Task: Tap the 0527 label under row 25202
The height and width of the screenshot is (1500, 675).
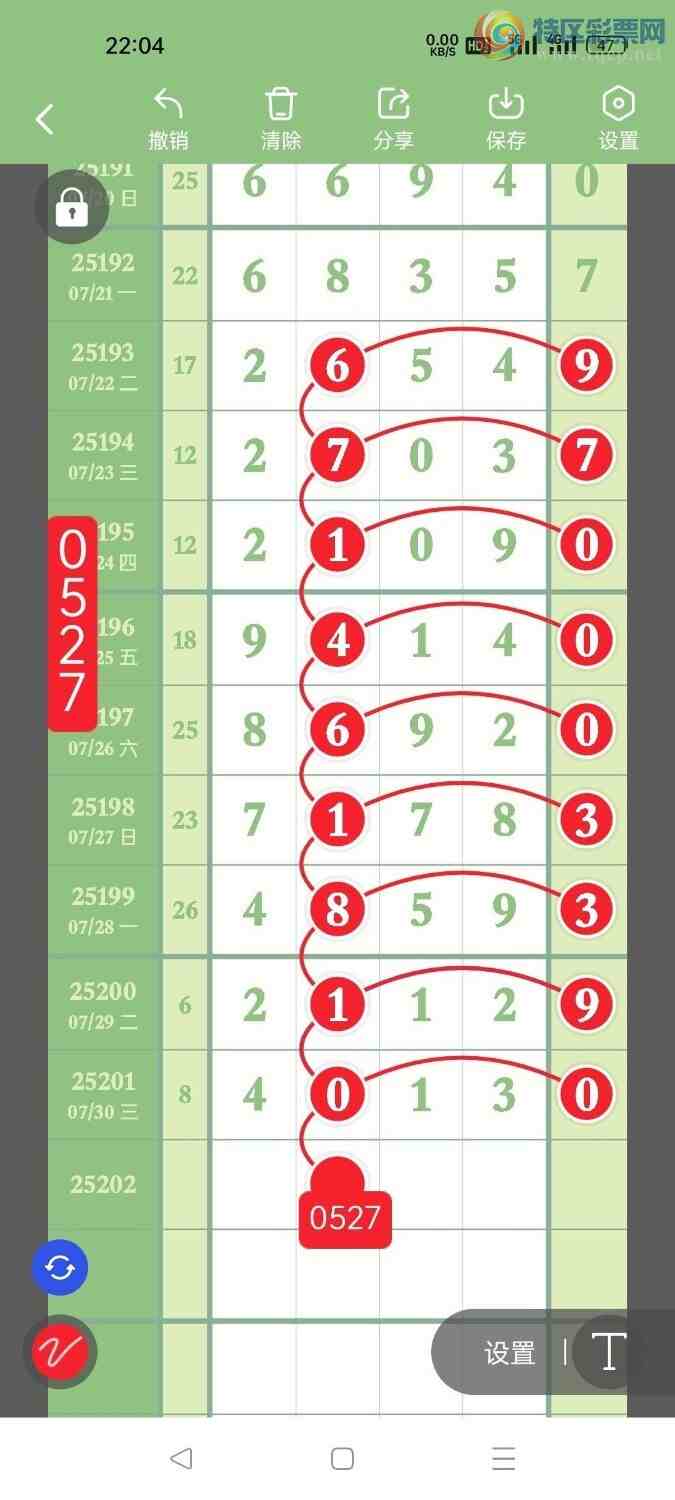Action: click(x=345, y=1218)
